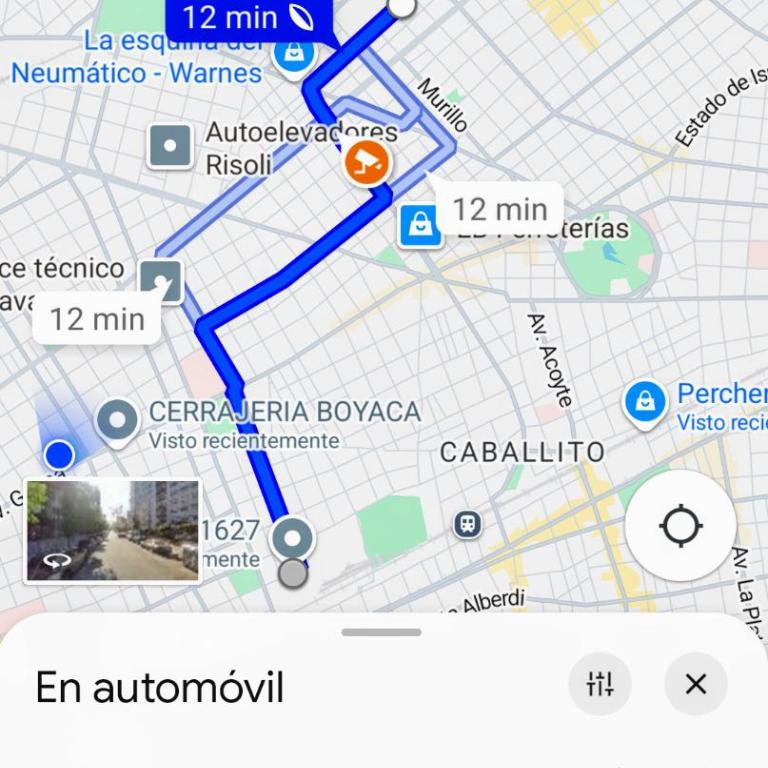Select CERRAJERIA BOYACA place marker

point(119,419)
